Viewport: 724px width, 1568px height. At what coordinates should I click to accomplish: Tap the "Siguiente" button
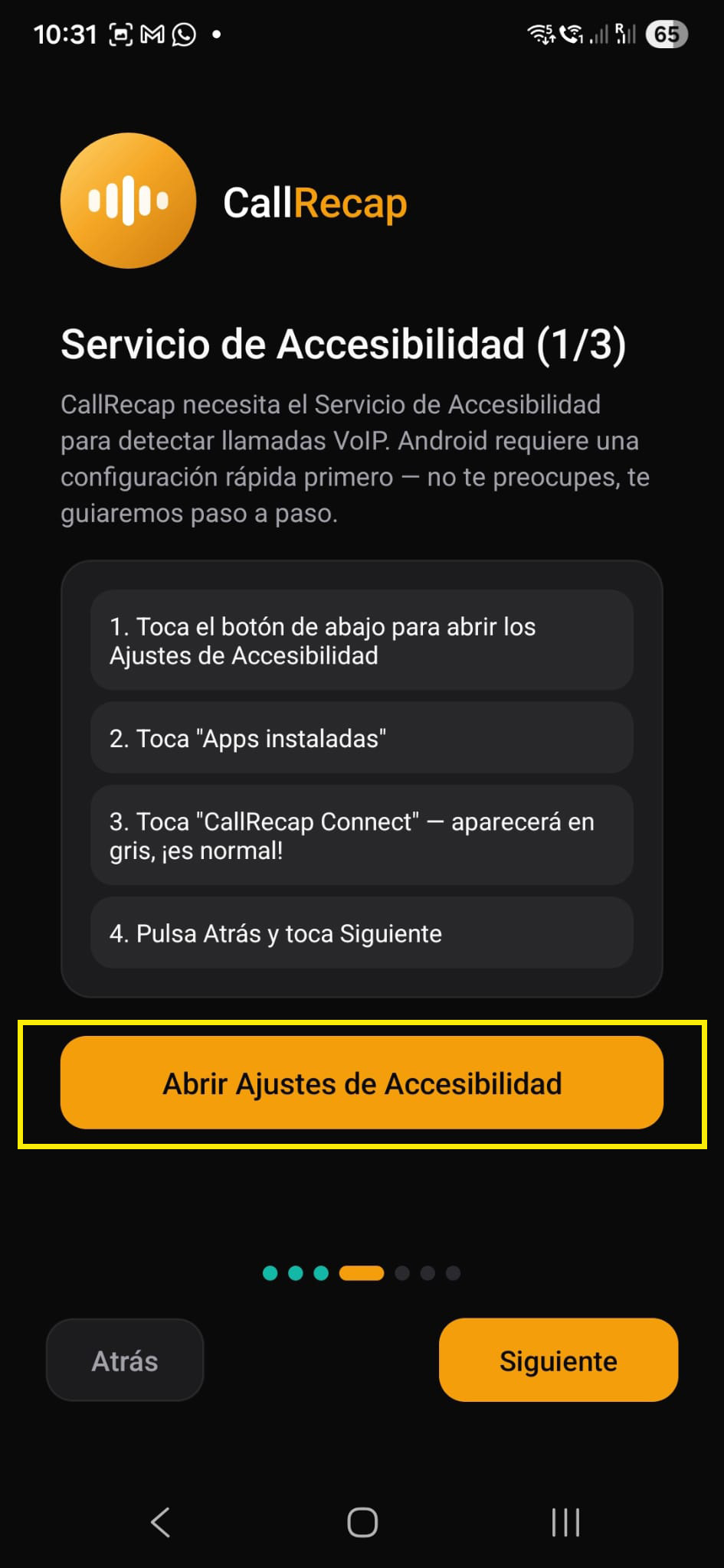[558, 1361]
